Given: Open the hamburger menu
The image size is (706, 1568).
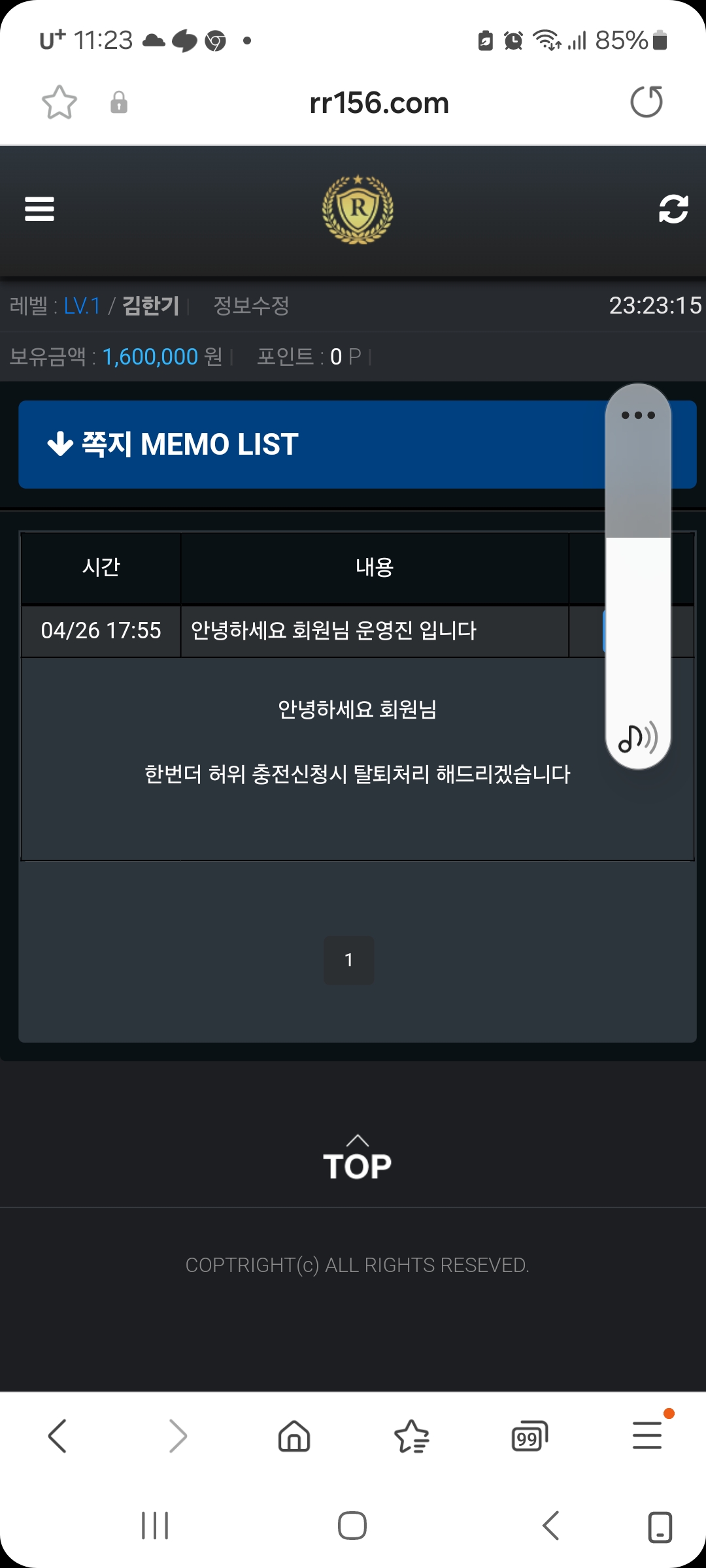Looking at the screenshot, I should point(39,209).
